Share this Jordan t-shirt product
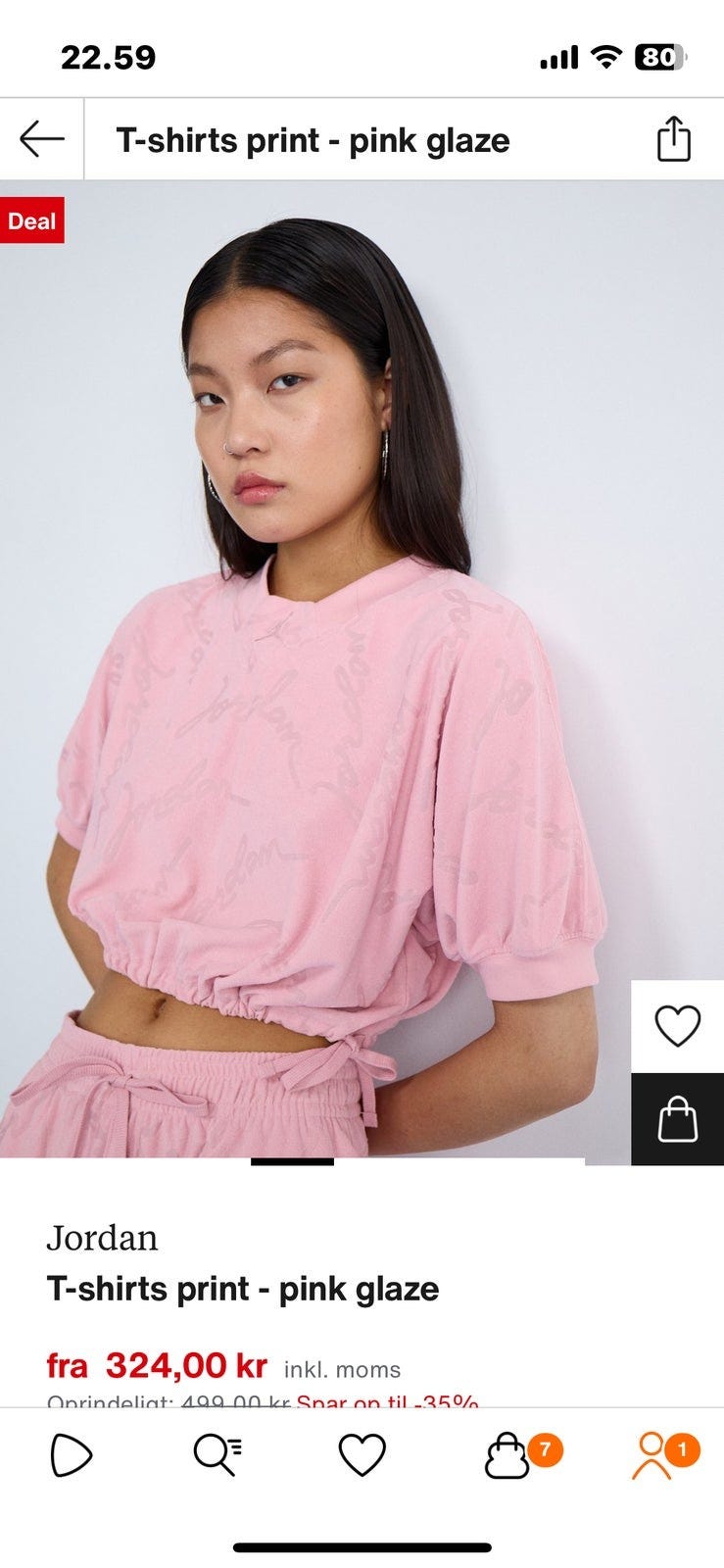Screen dimensions: 724x1568 (x=673, y=139)
